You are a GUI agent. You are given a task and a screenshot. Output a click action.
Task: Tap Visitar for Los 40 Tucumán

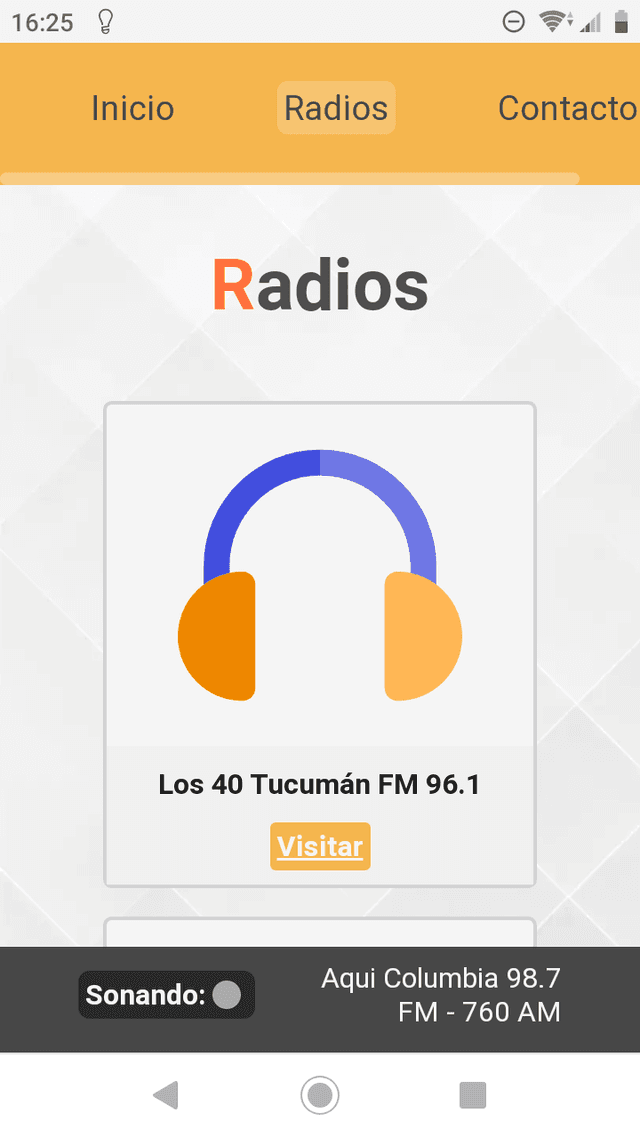point(320,846)
